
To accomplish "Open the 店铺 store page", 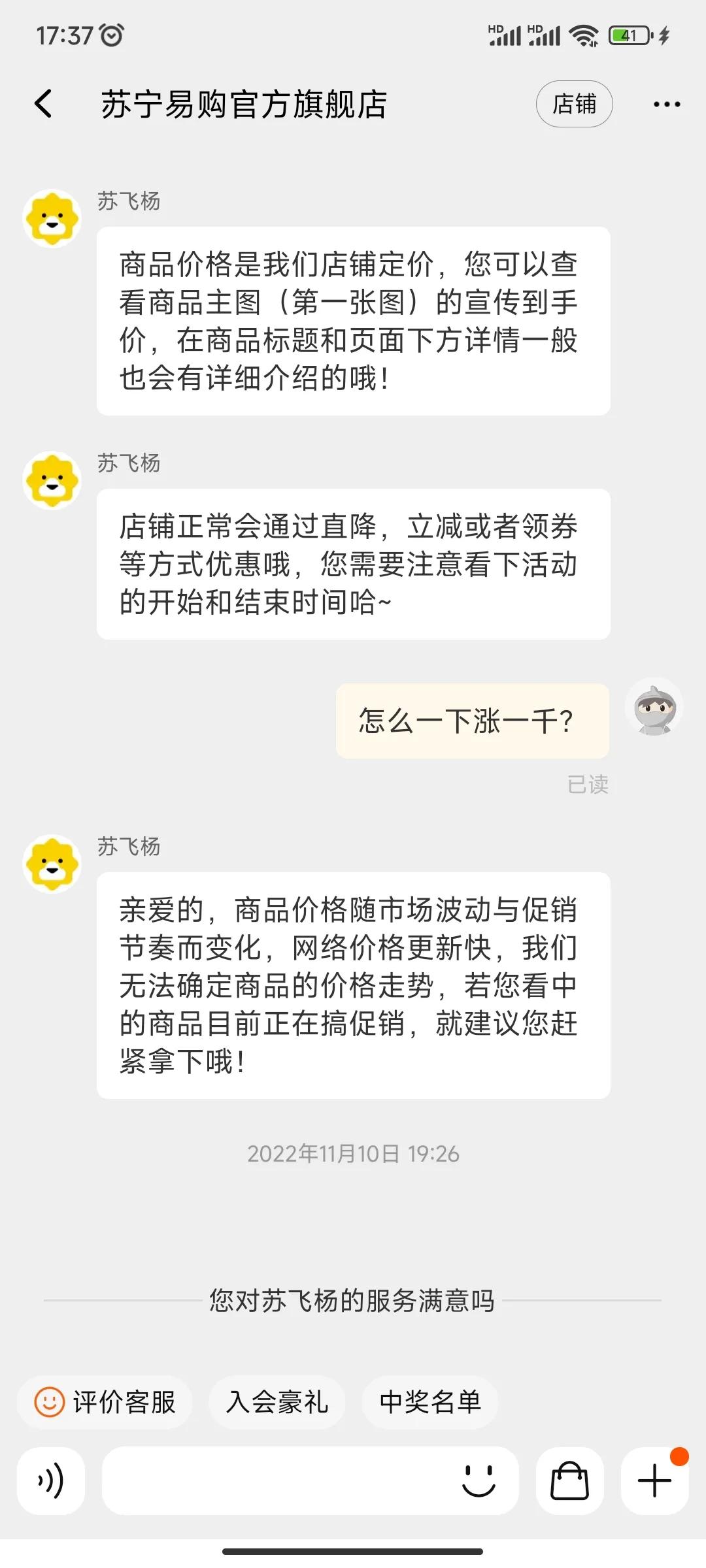I will click(573, 103).
